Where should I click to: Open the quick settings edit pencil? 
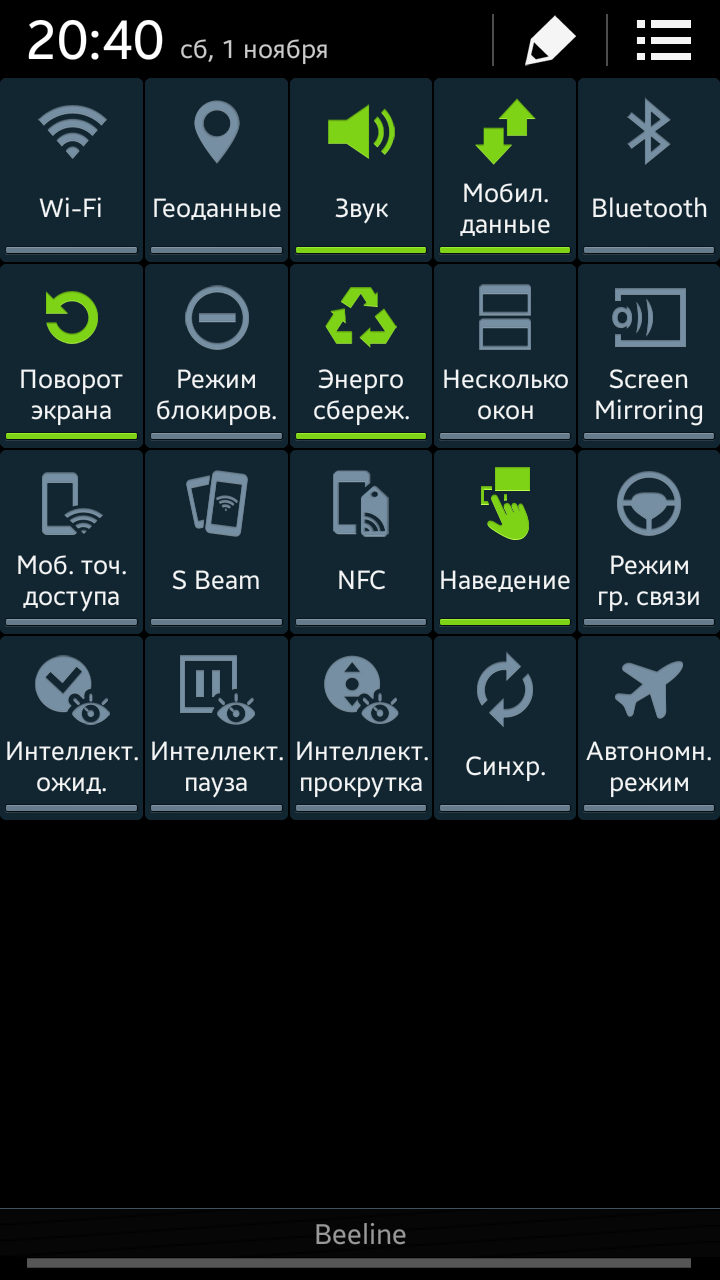pos(550,41)
